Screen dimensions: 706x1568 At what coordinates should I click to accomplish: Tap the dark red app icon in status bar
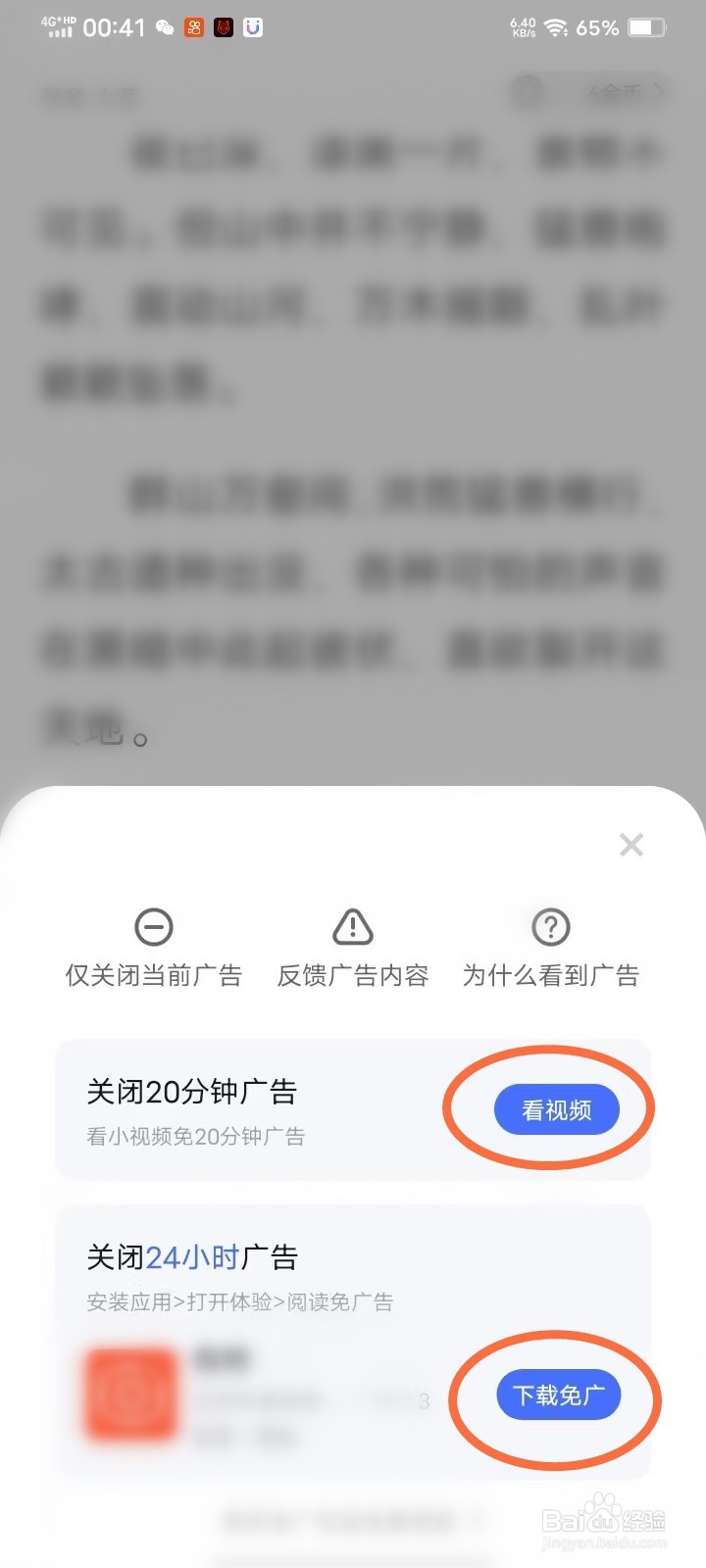[x=223, y=27]
